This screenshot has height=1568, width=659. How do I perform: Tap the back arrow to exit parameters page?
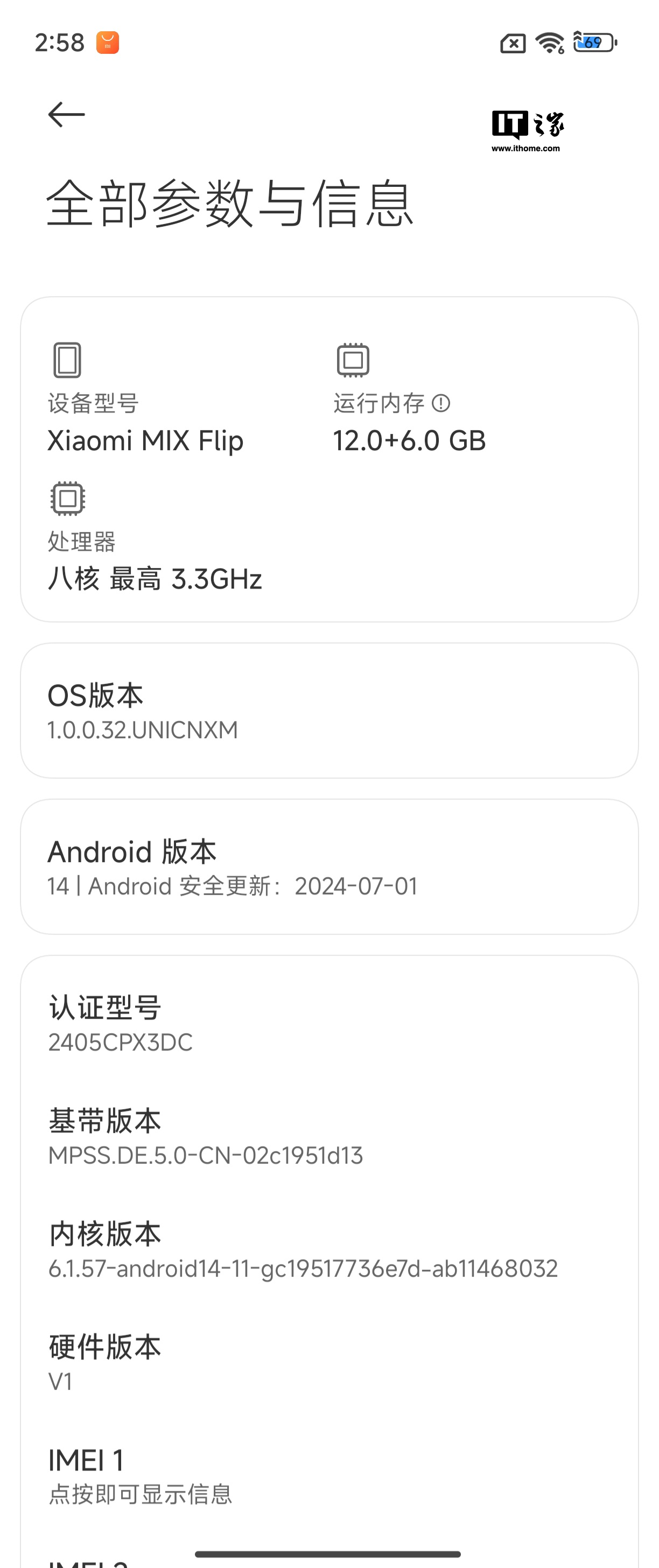coord(66,113)
